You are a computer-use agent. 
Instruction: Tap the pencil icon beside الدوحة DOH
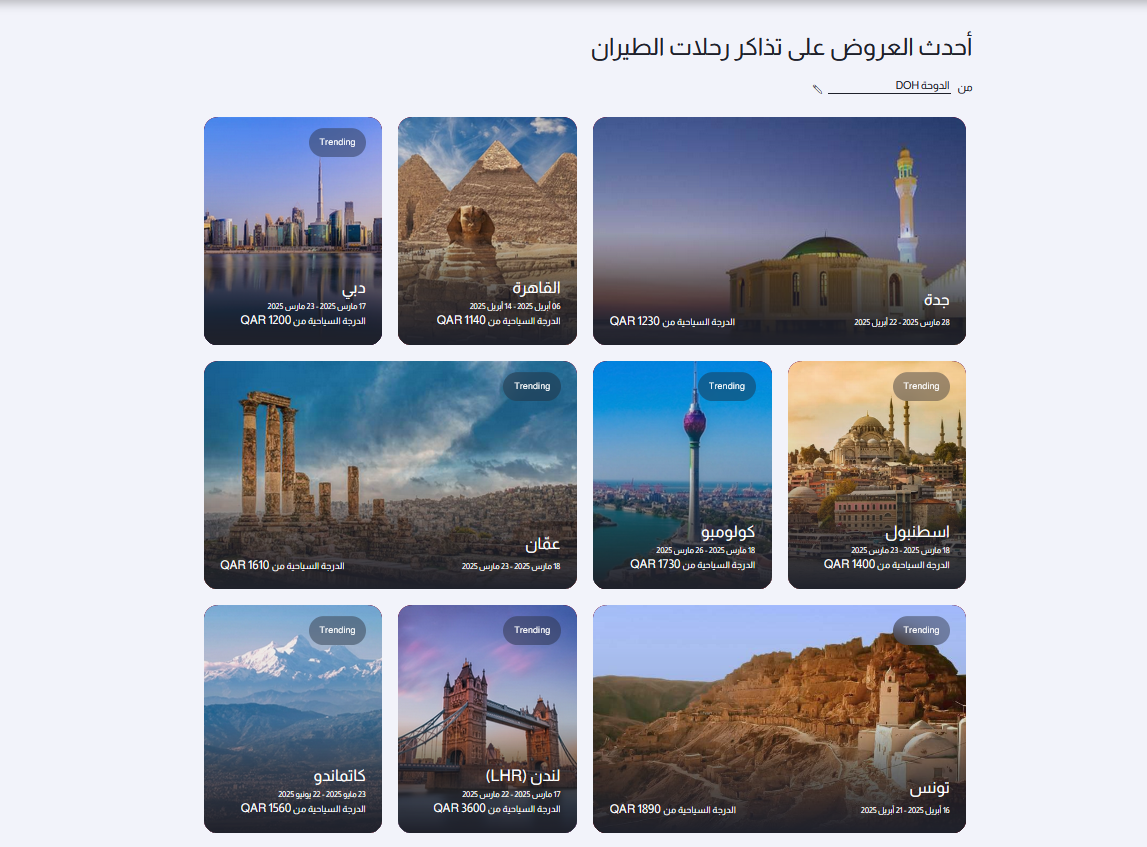point(817,89)
